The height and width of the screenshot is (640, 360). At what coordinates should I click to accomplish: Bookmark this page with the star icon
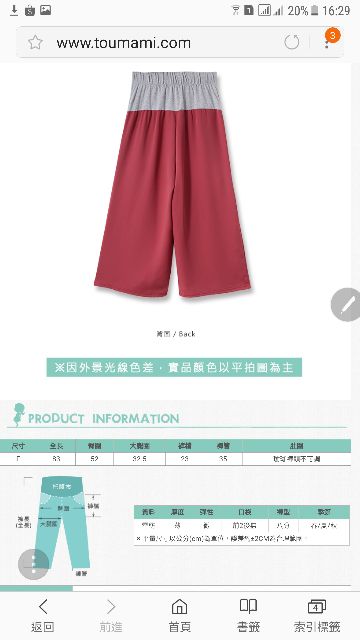[x=35, y=42]
